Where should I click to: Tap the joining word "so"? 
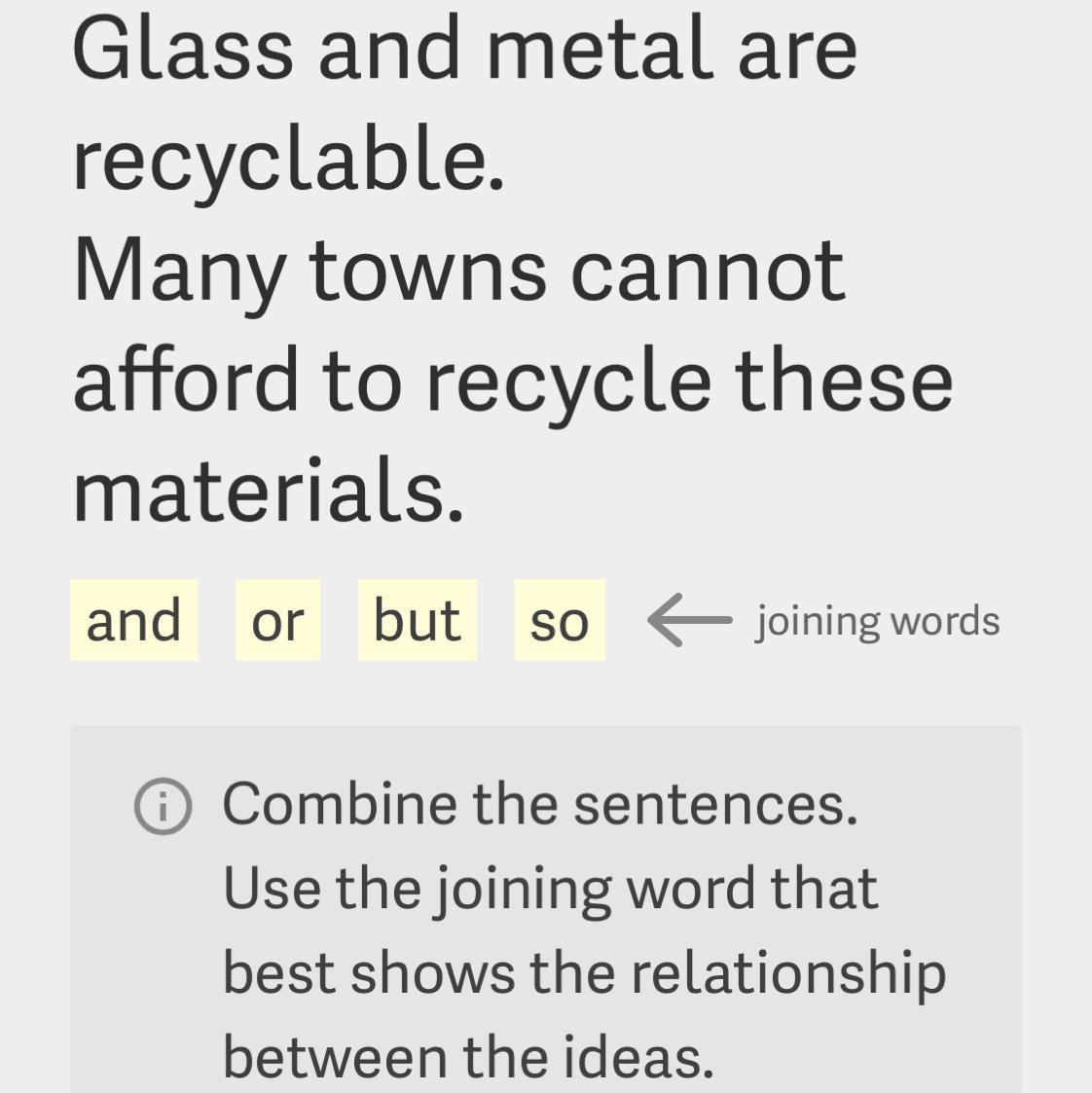(560, 620)
